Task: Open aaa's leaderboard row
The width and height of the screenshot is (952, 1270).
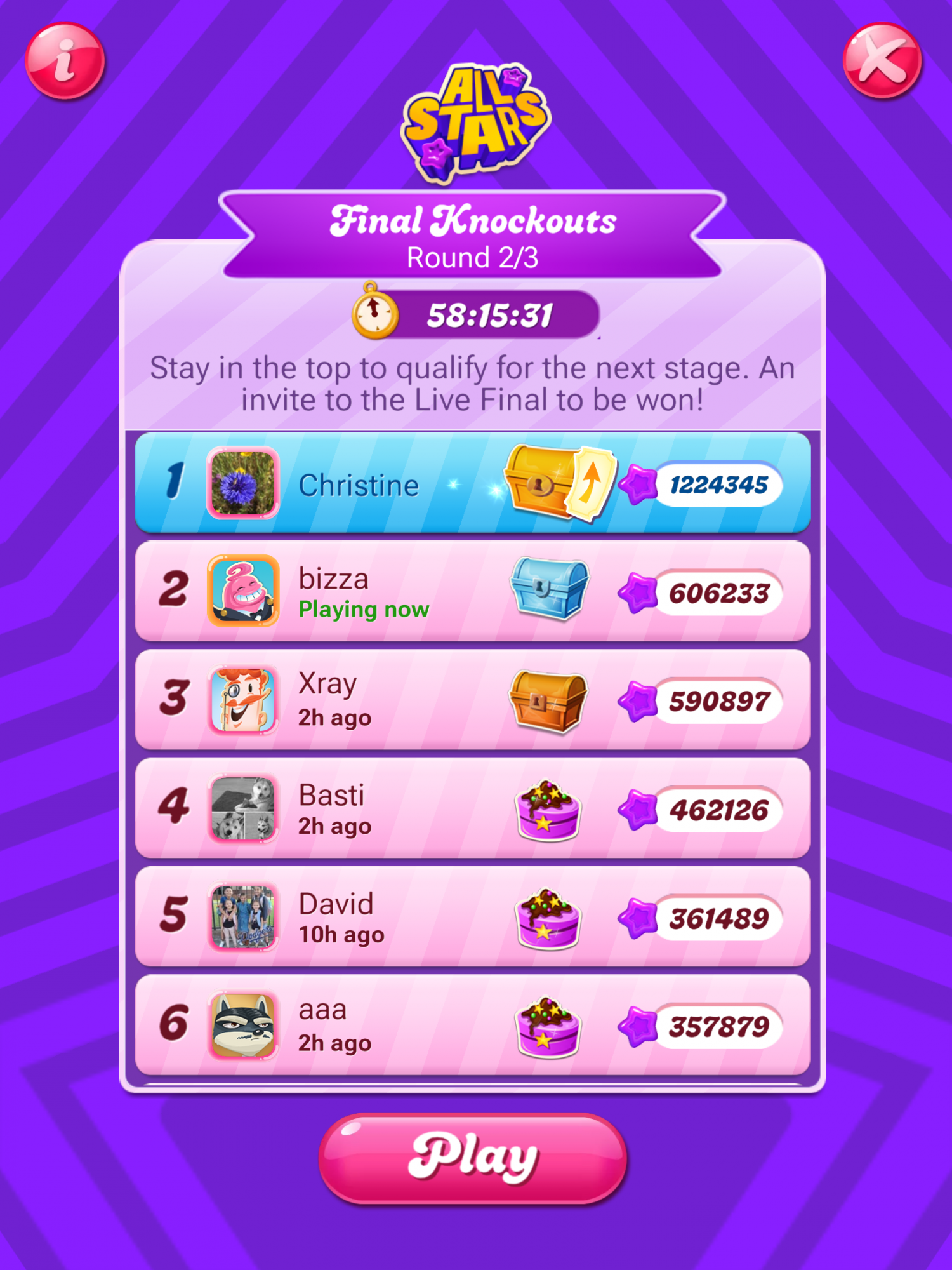Action: 381,1025
